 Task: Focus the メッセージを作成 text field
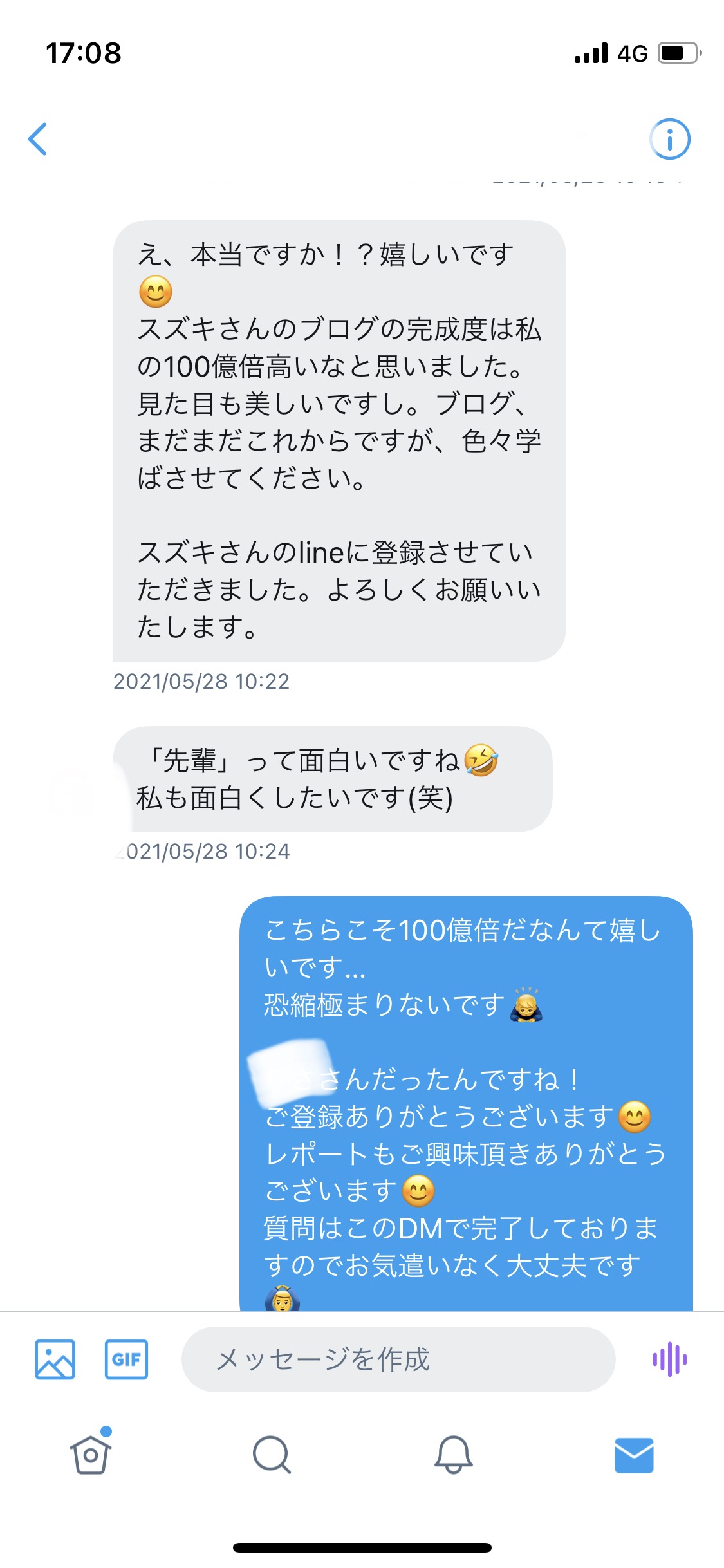(x=398, y=1359)
